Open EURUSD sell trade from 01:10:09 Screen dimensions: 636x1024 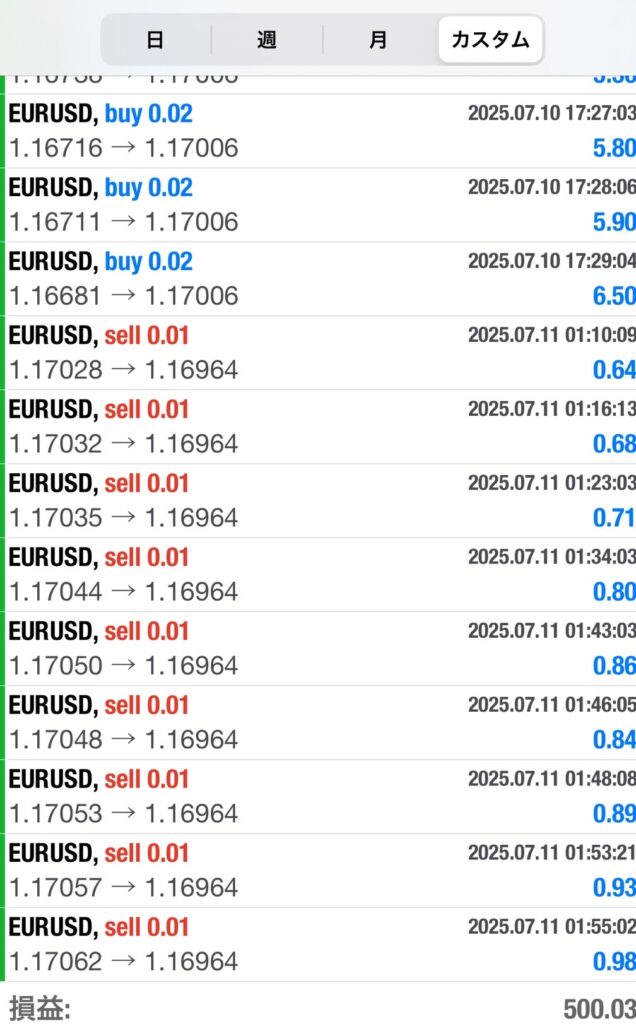[x=318, y=353]
